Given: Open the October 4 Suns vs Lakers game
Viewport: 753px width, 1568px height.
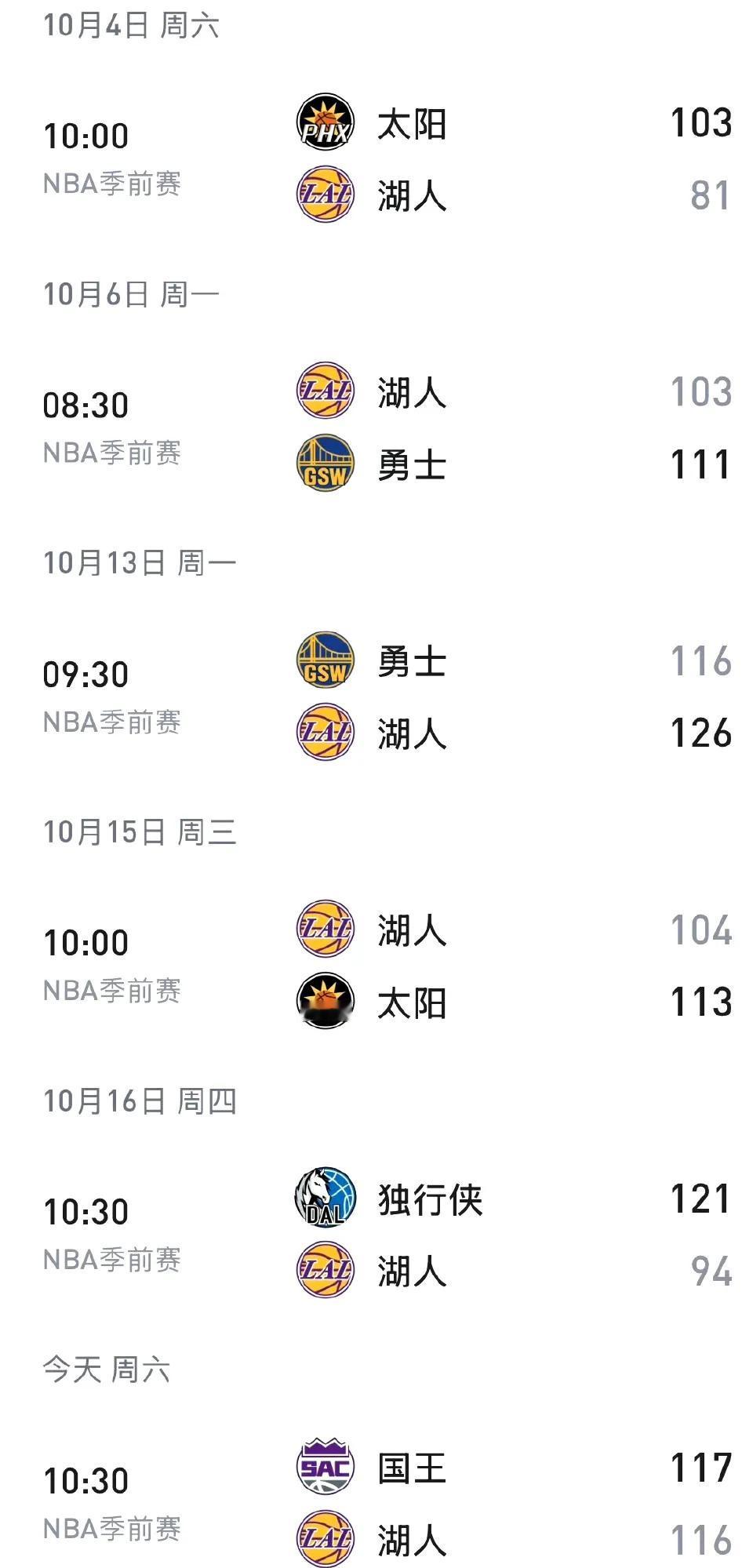Looking at the screenshot, I should [x=376, y=159].
